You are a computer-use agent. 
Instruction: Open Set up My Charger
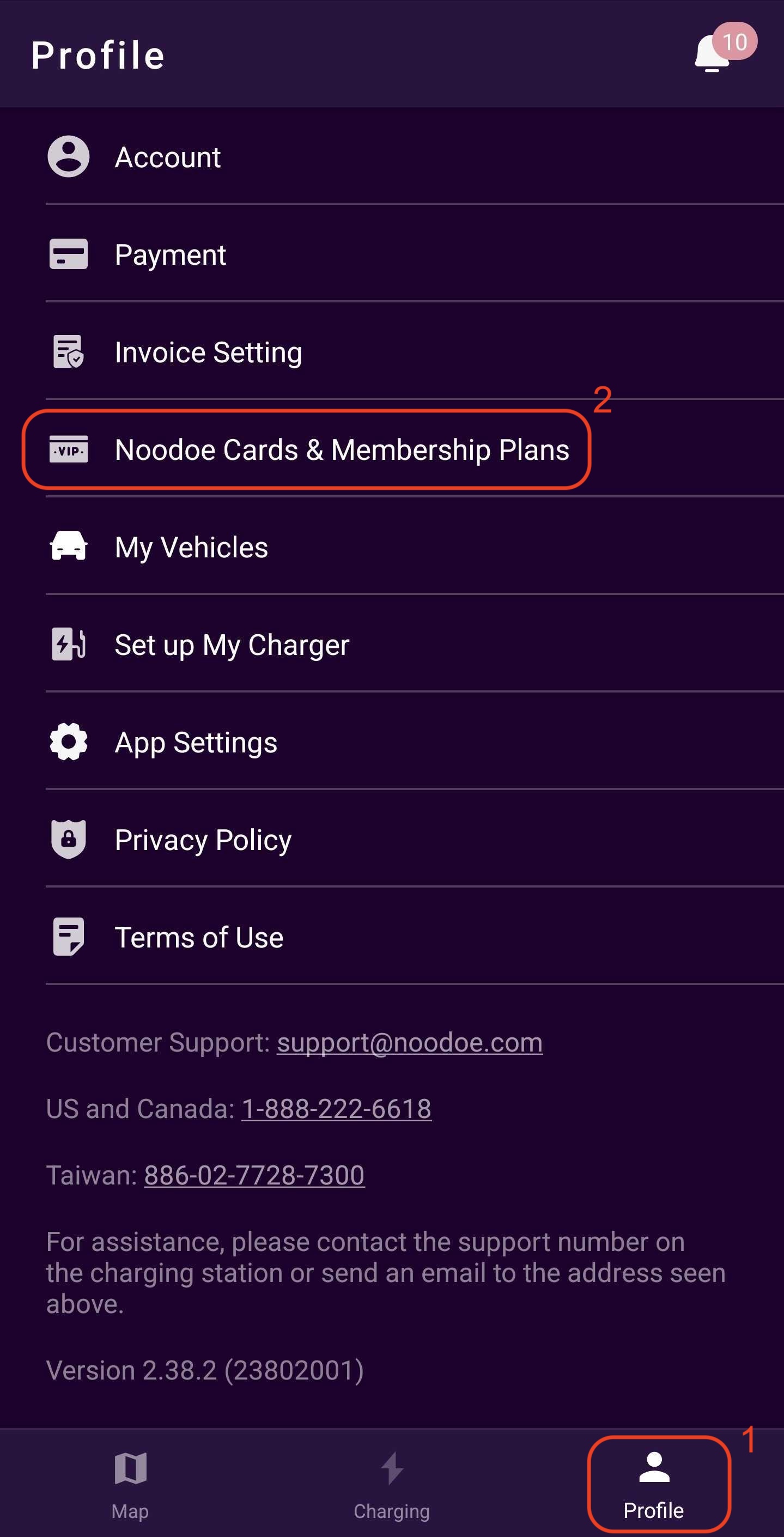392,645
